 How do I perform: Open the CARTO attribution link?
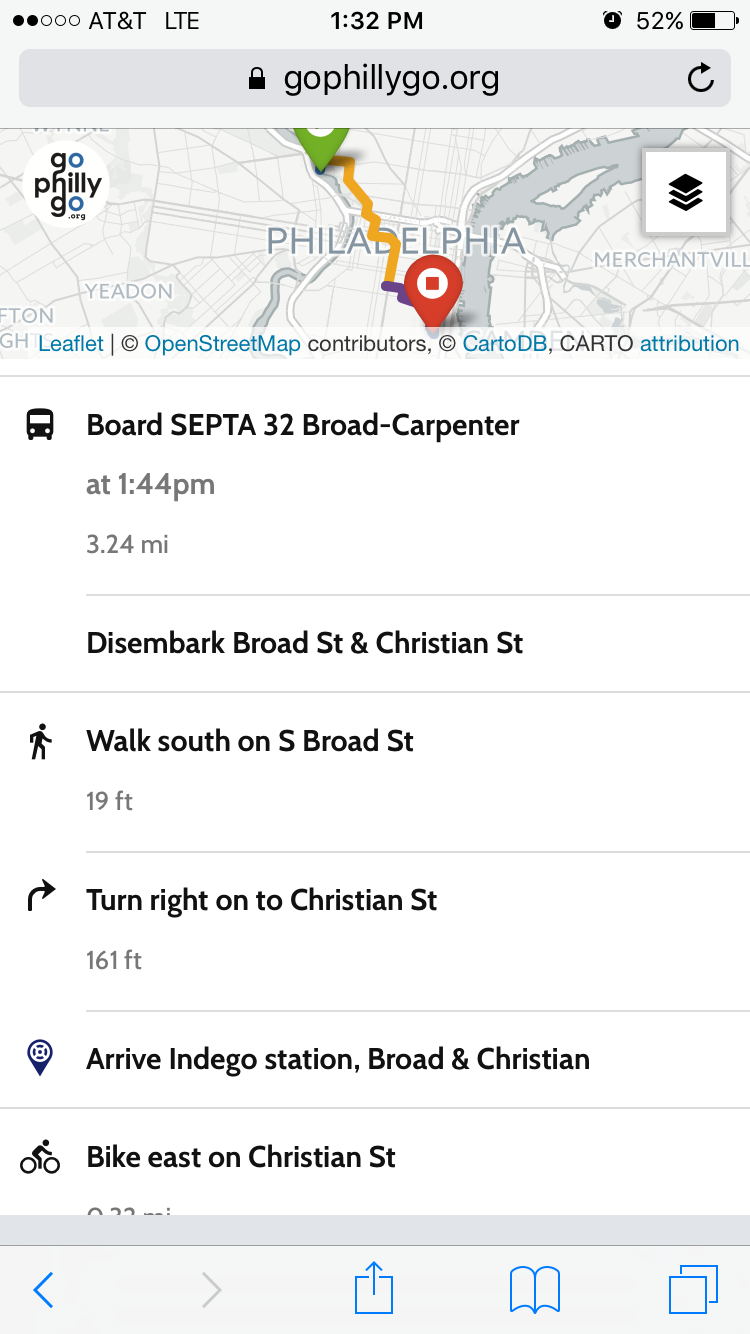[x=689, y=344]
